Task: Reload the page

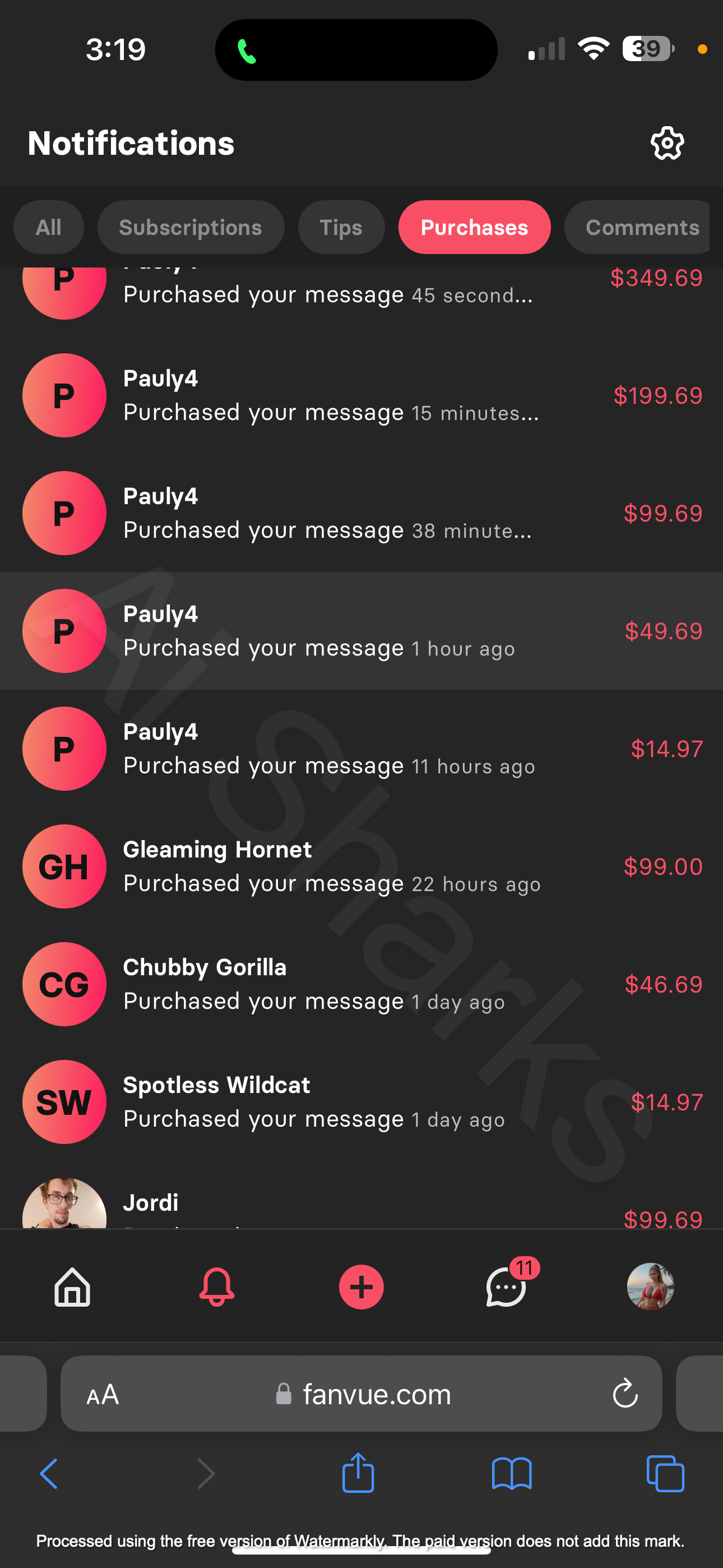Action: pos(625,1394)
